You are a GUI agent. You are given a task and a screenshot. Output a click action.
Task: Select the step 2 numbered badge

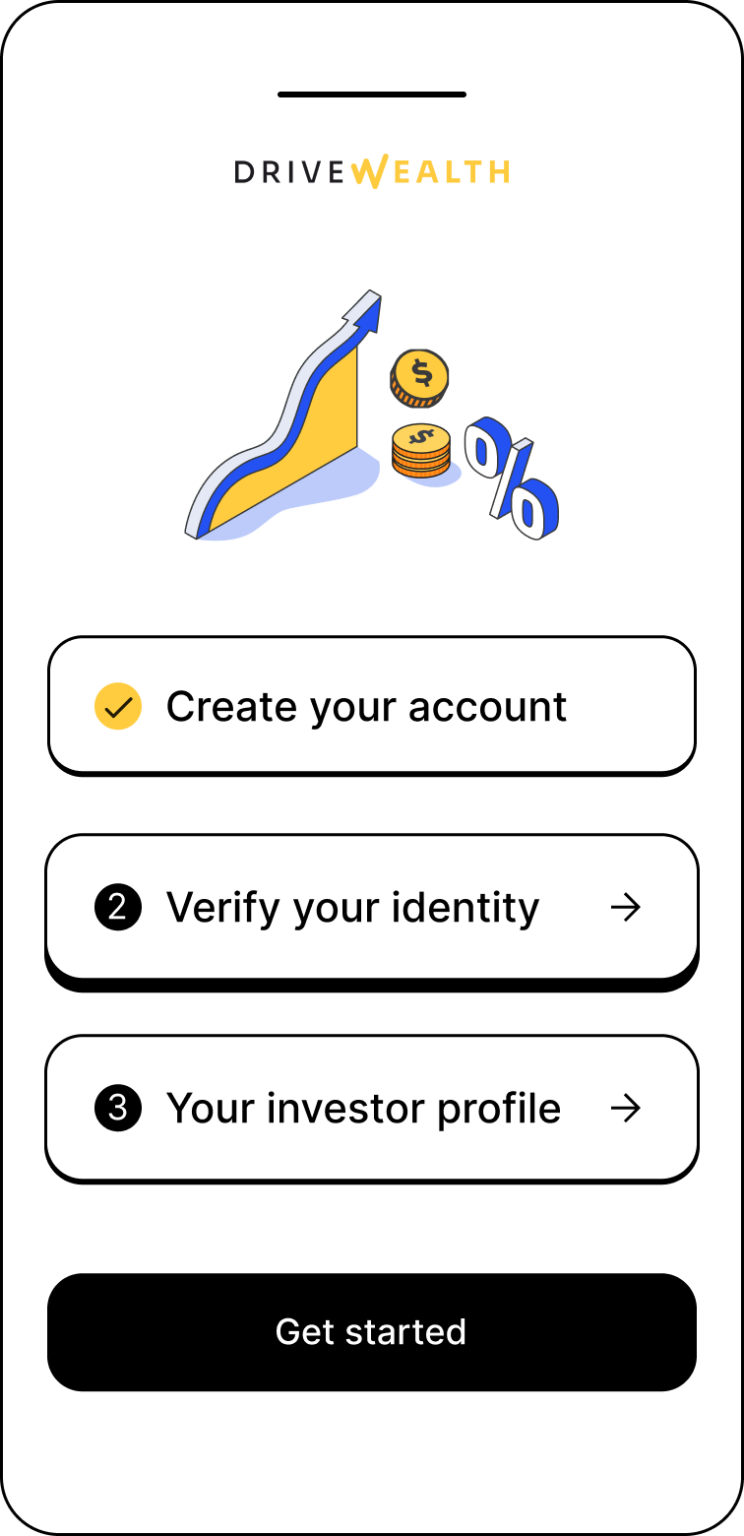117,907
